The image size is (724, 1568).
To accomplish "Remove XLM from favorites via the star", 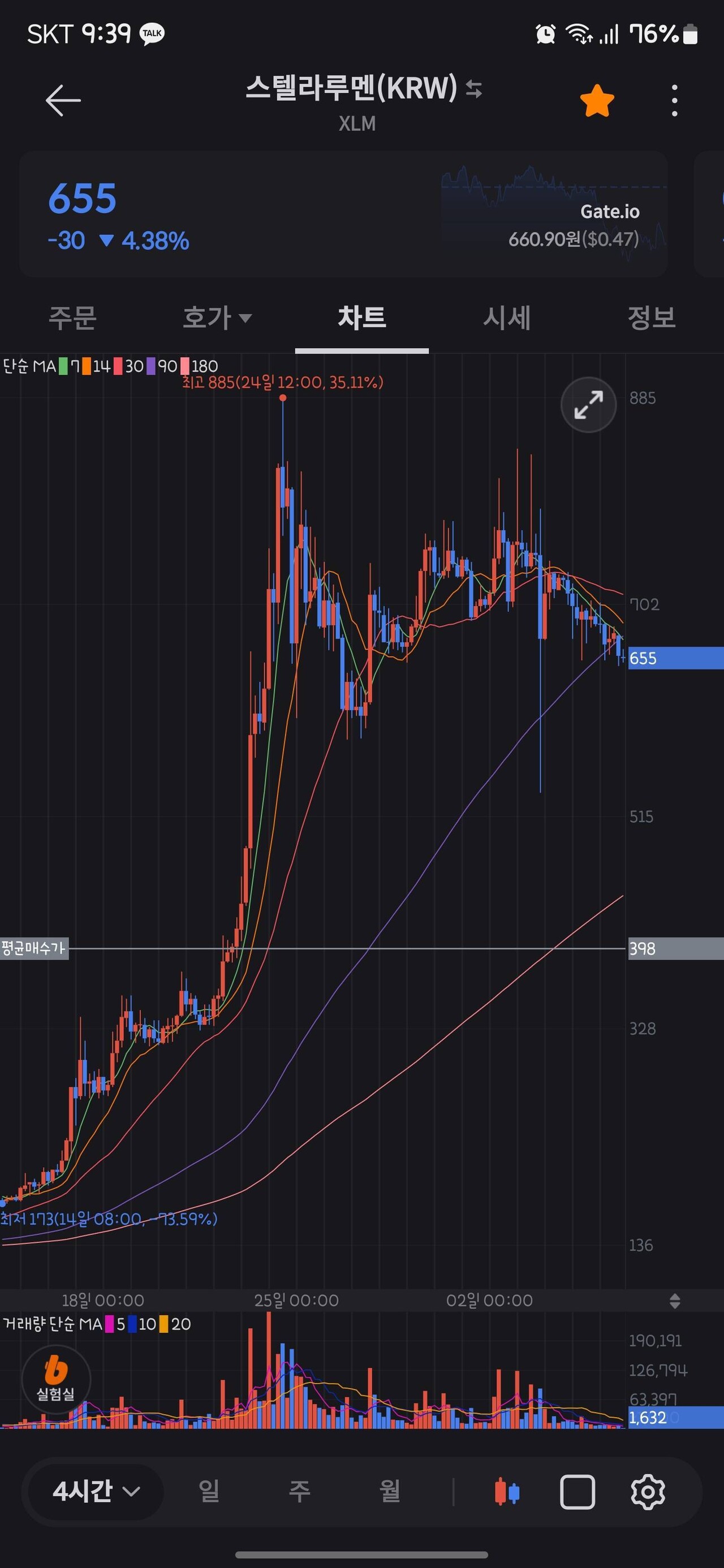I will (597, 101).
